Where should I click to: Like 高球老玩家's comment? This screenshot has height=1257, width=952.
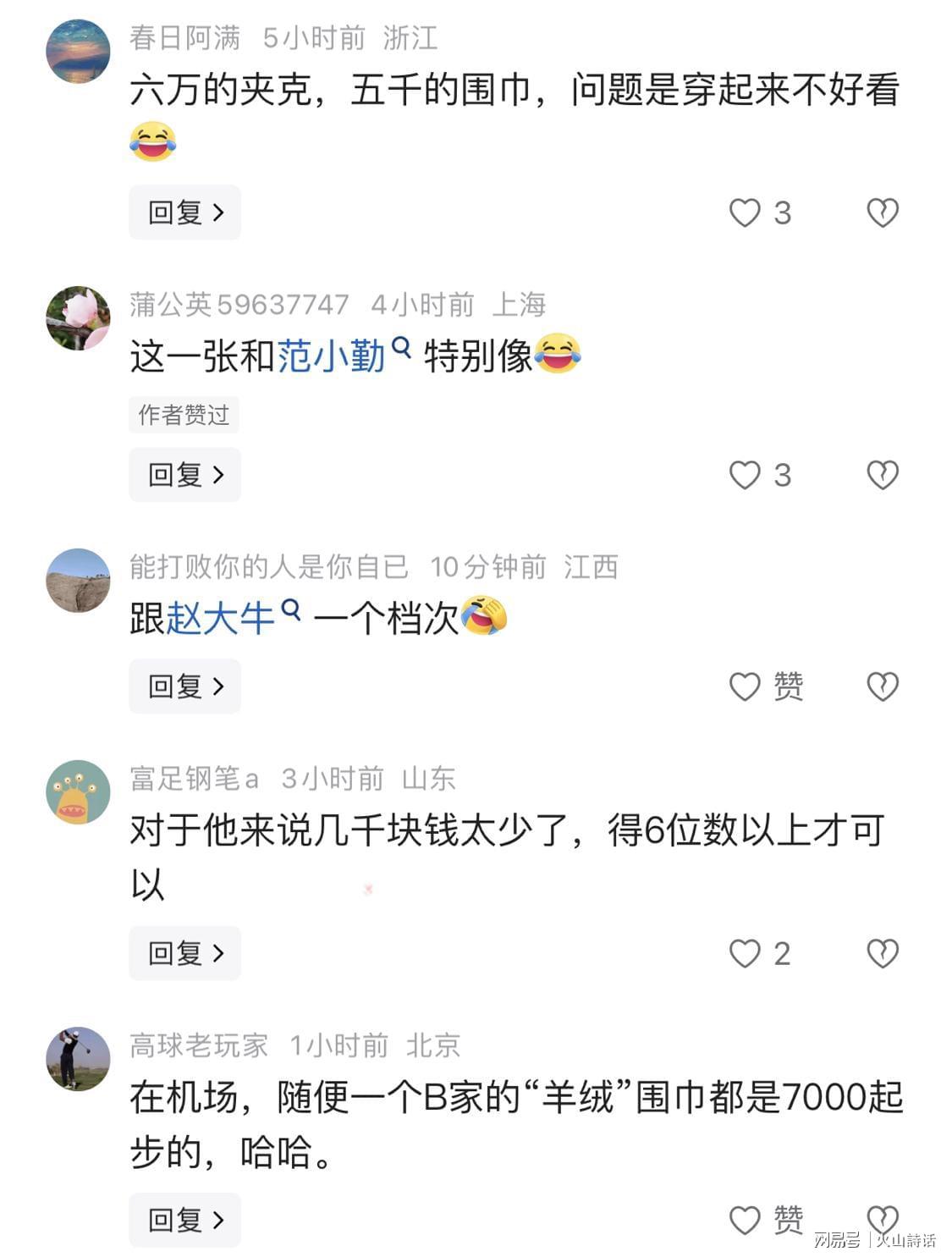point(745,1220)
